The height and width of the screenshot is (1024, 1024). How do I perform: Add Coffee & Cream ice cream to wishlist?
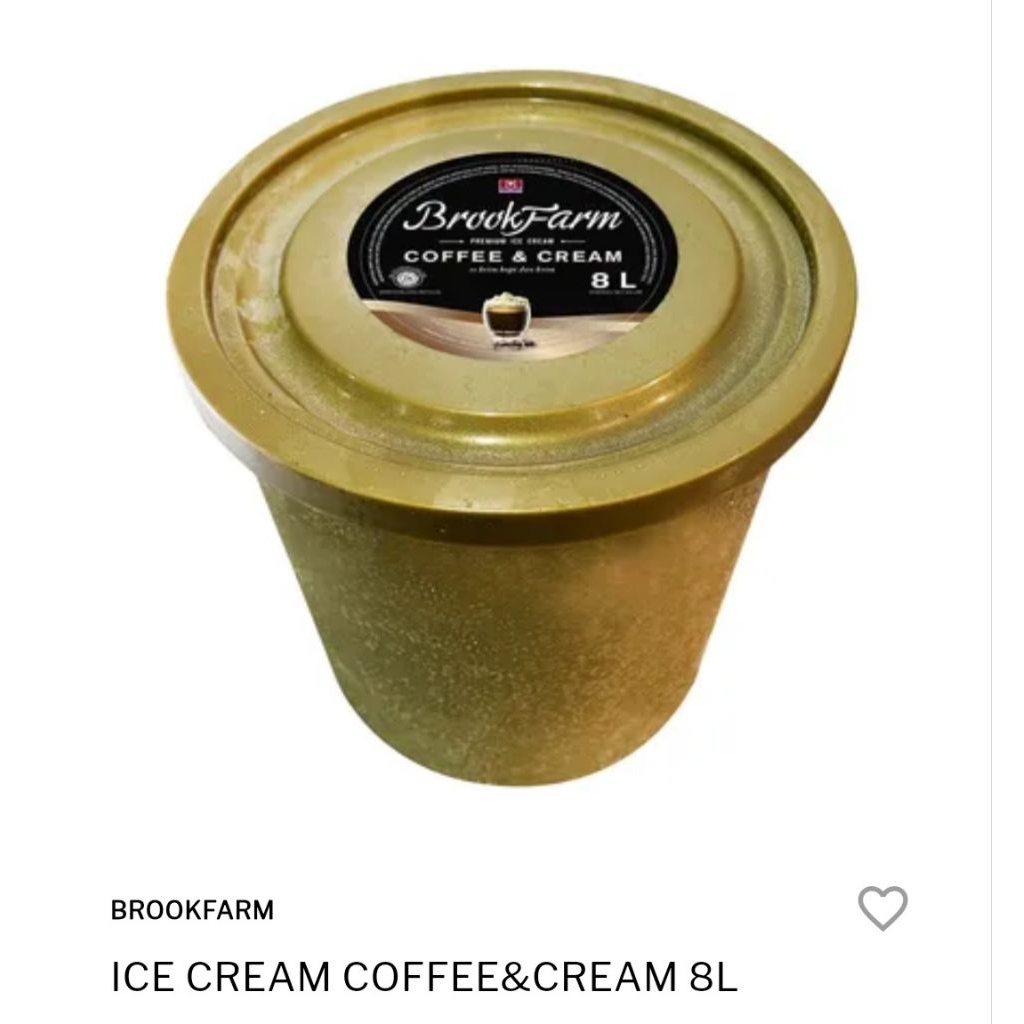(882, 908)
